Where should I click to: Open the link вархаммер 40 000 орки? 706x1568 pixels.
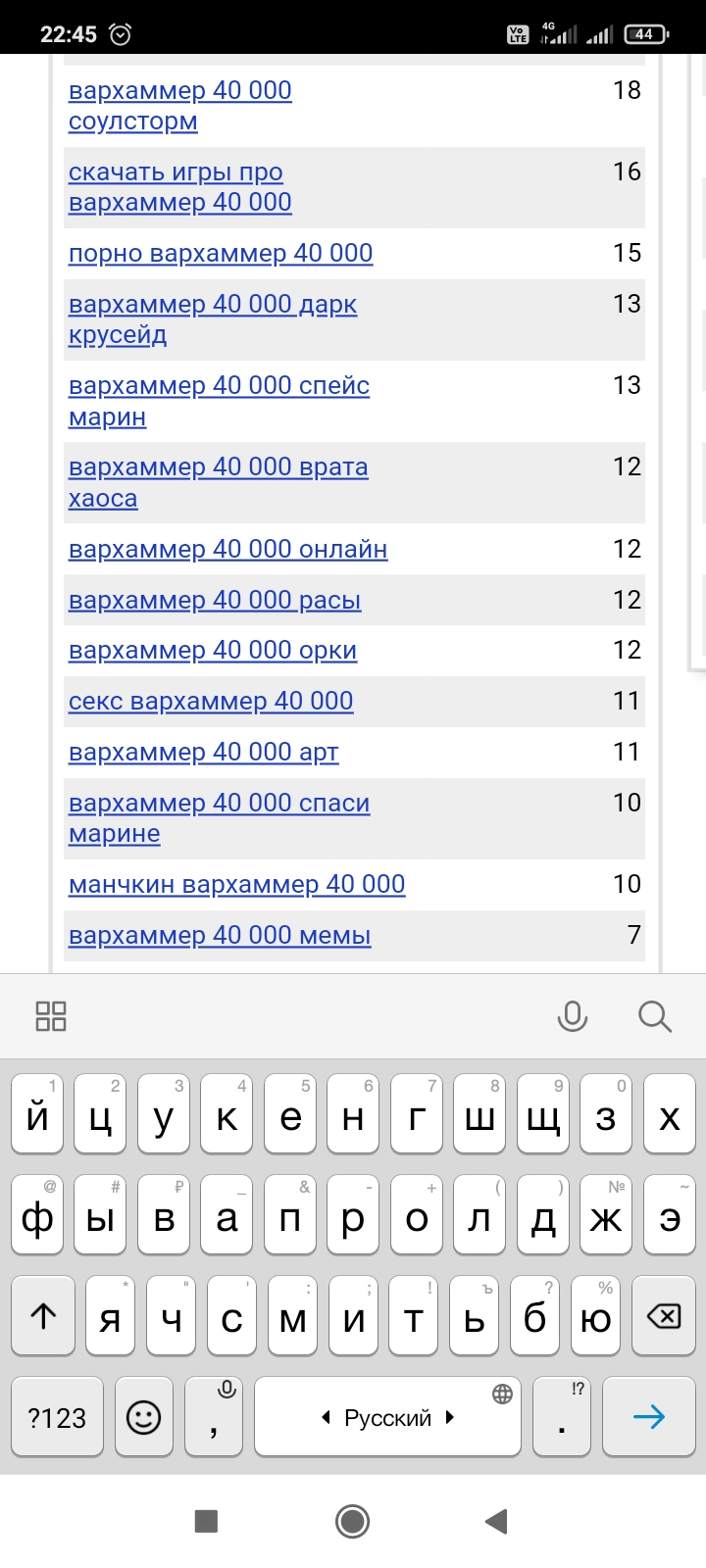pyautogui.click(x=213, y=651)
